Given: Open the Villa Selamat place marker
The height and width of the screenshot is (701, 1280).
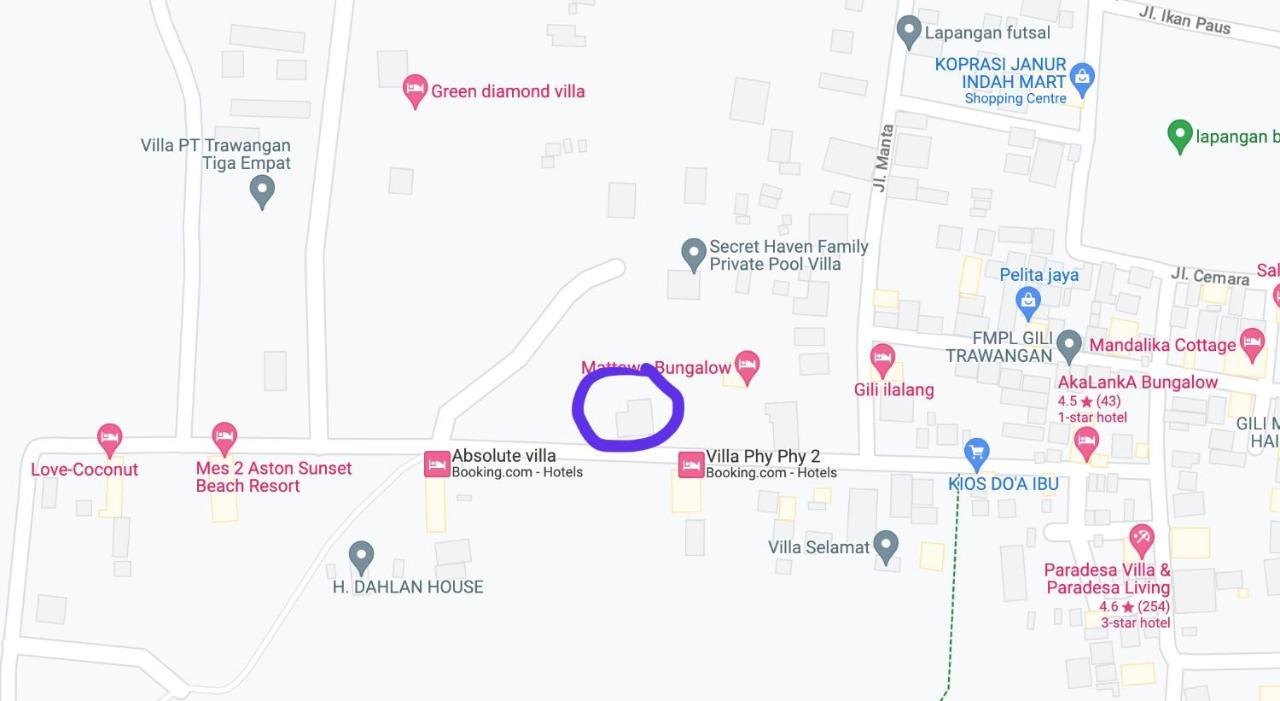Looking at the screenshot, I should coord(885,545).
